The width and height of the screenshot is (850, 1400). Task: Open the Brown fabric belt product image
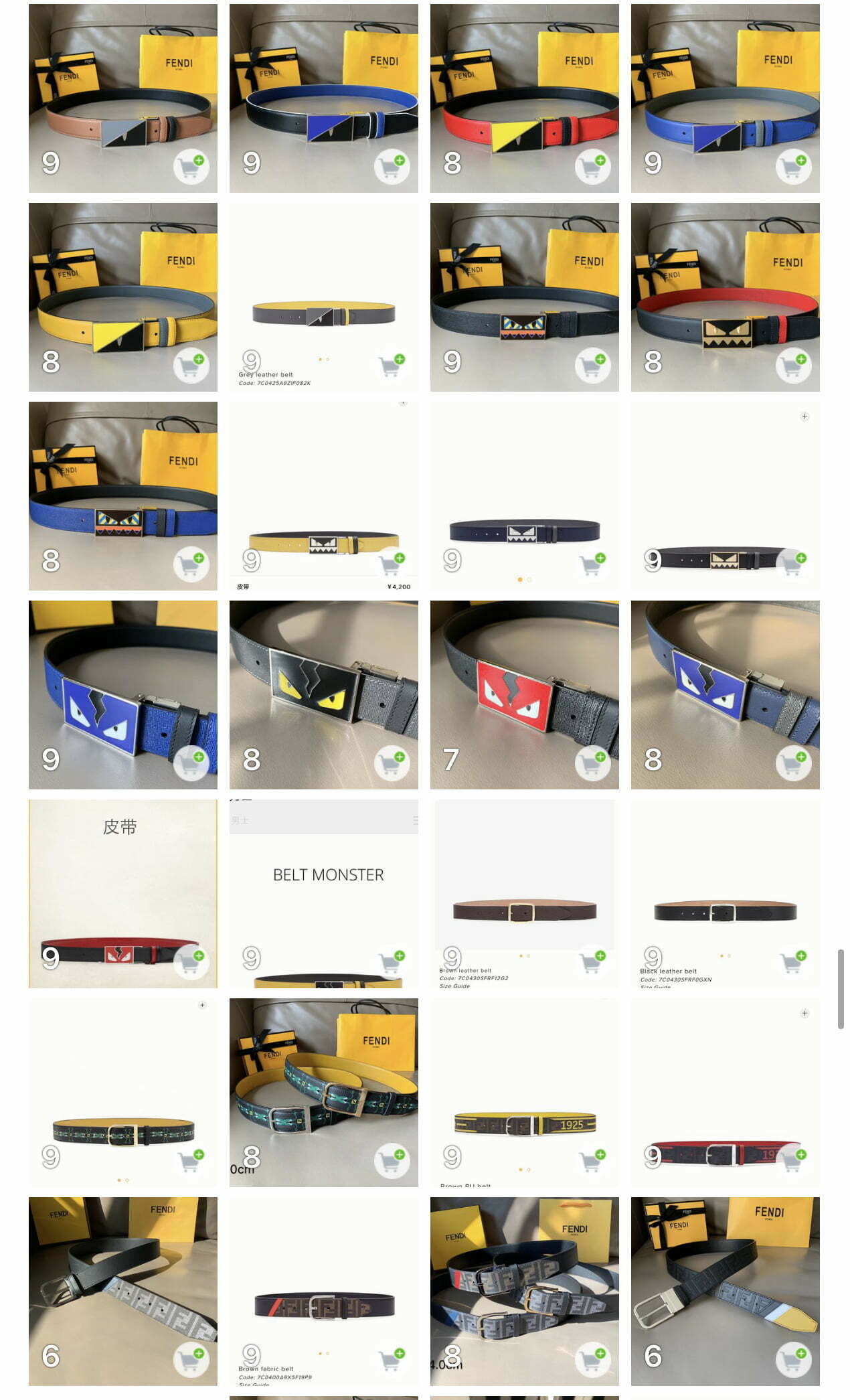pos(324,1292)
